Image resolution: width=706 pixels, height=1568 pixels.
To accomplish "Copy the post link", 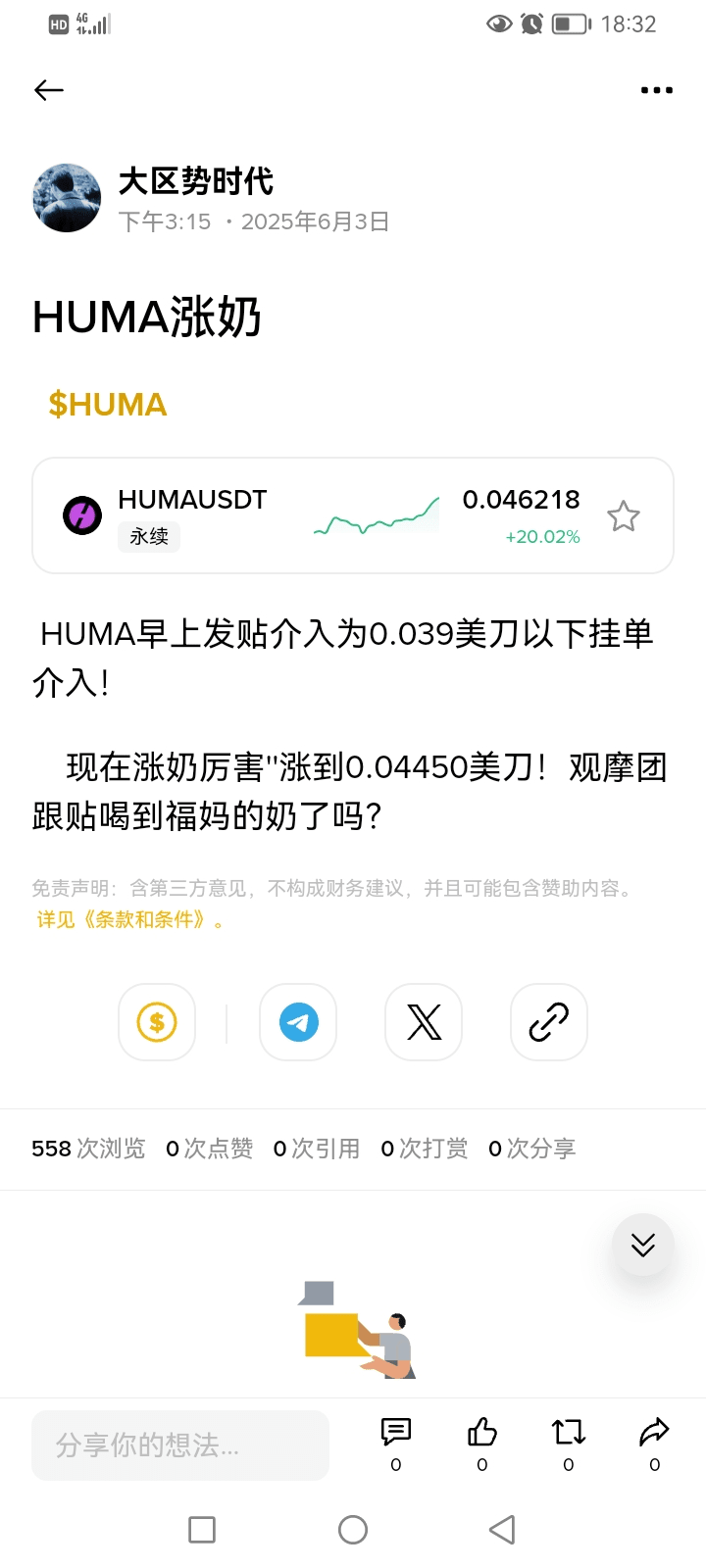I will tap(549, 1022).
